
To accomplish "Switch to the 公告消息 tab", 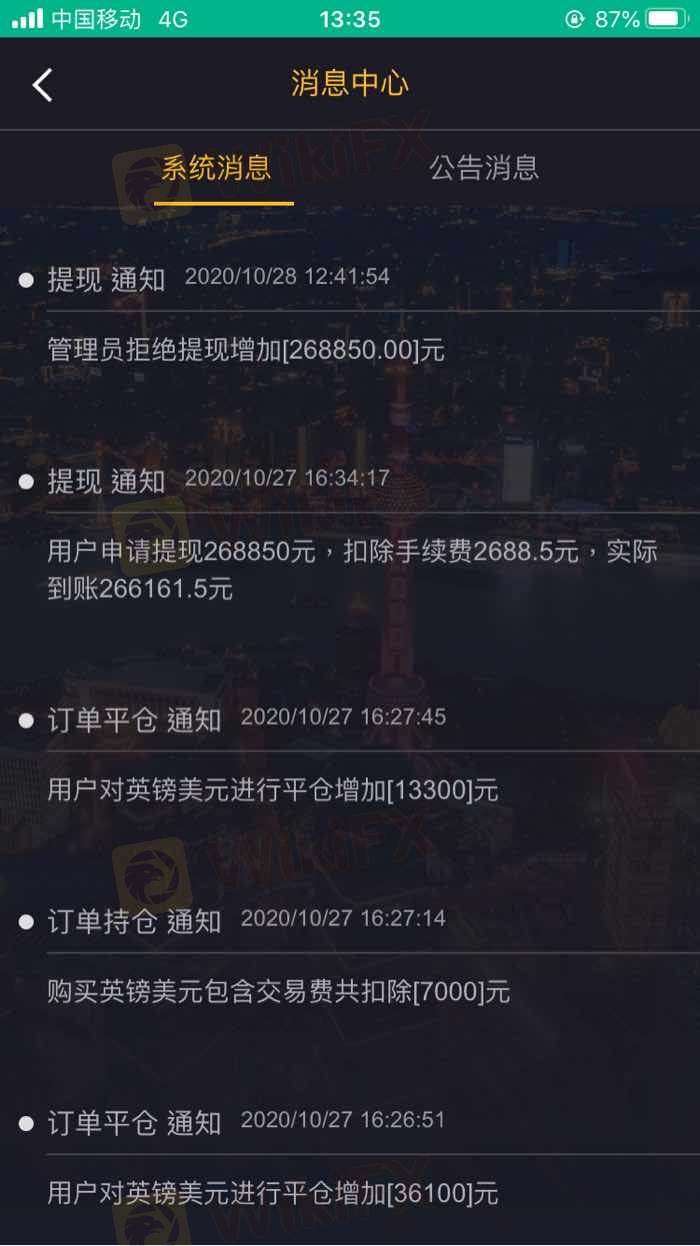I will [484, 168].
